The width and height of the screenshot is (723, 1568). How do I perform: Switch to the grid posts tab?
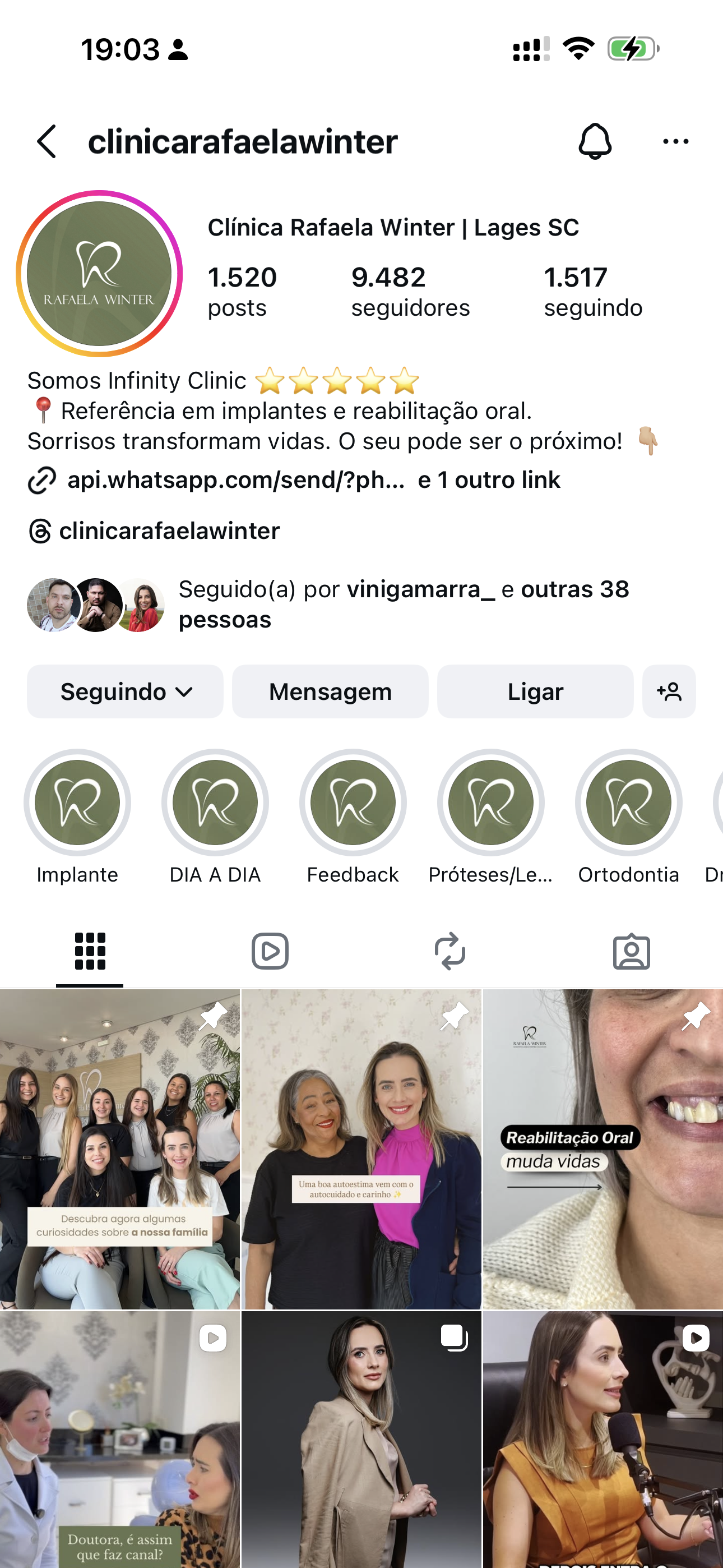click(89, 950)
